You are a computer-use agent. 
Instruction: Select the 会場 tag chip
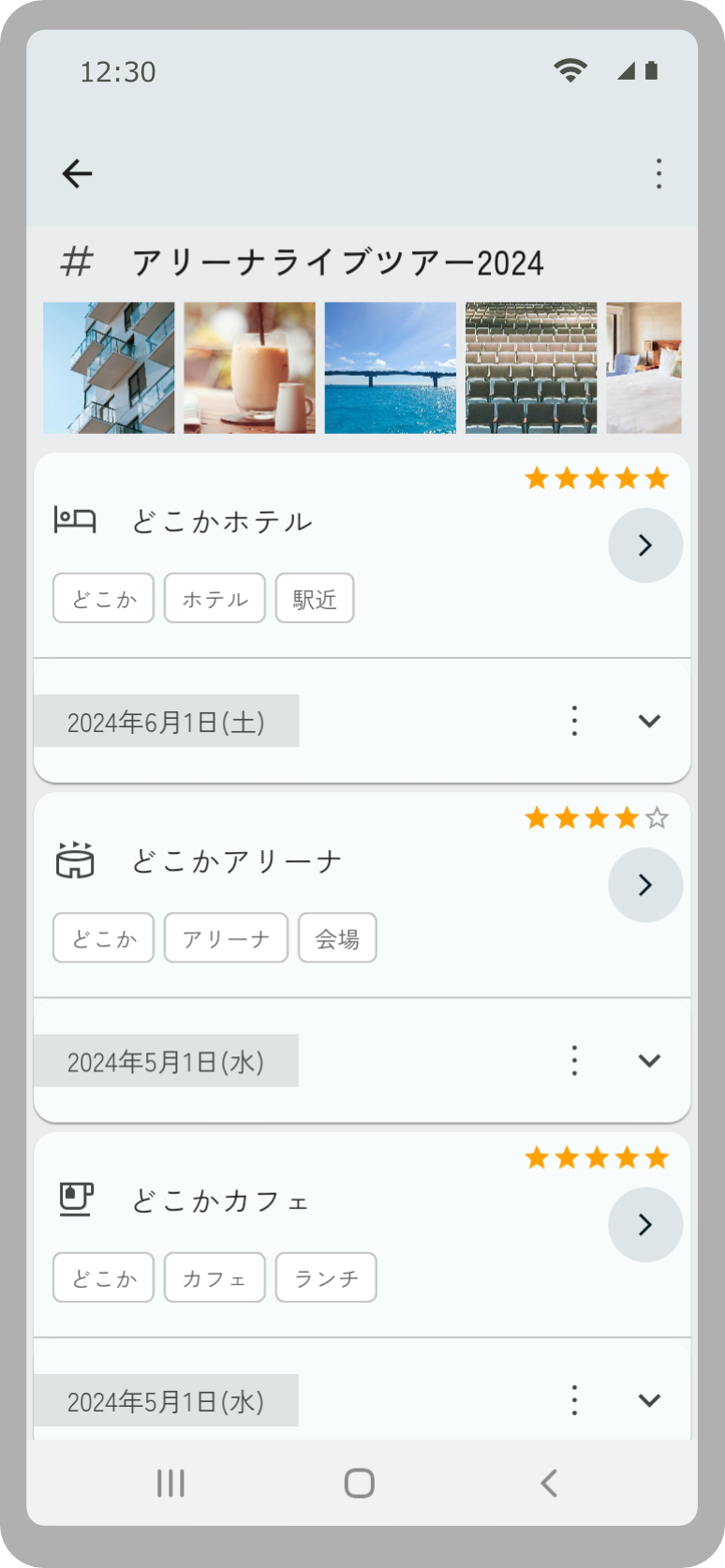click(337, 938)
